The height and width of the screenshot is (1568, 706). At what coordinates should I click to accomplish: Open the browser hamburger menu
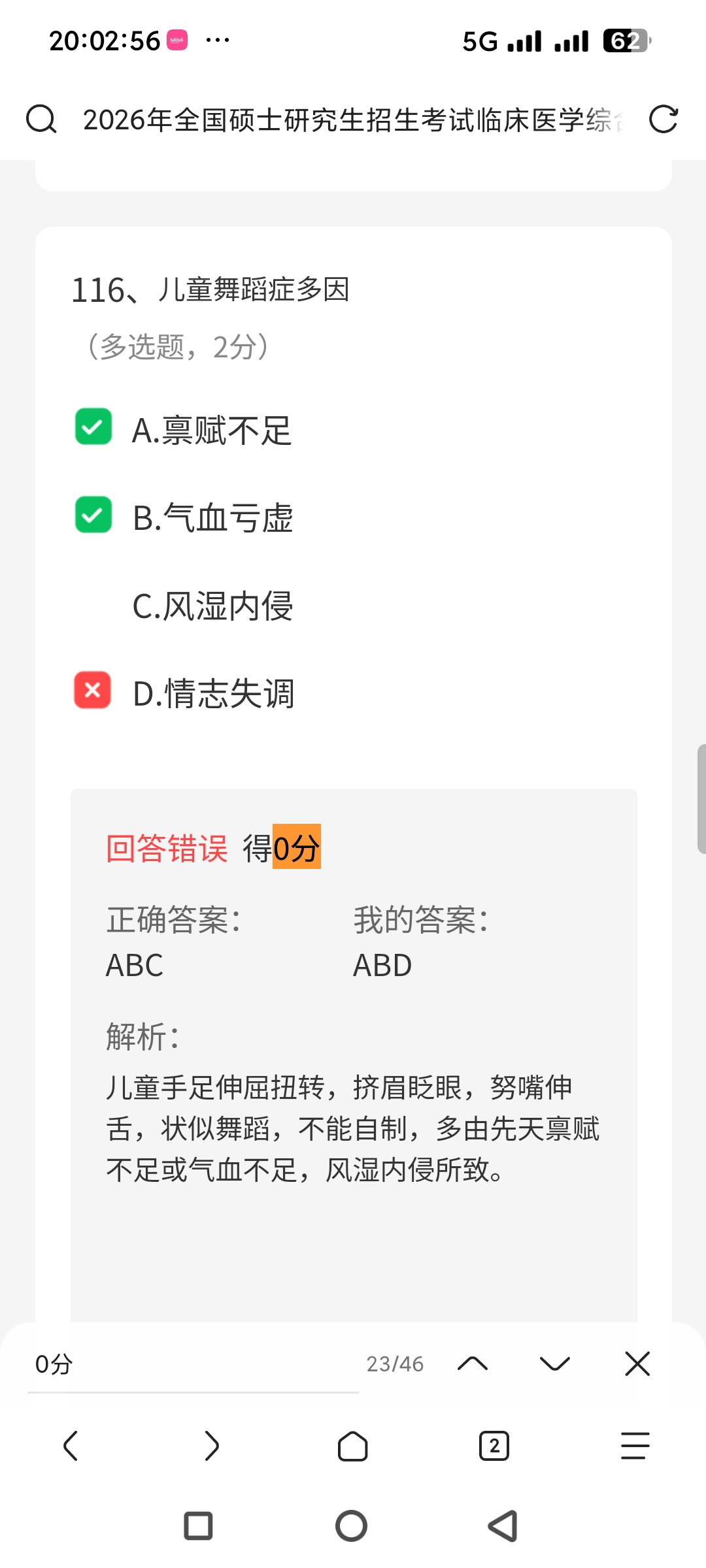(x=635, y=1446)
